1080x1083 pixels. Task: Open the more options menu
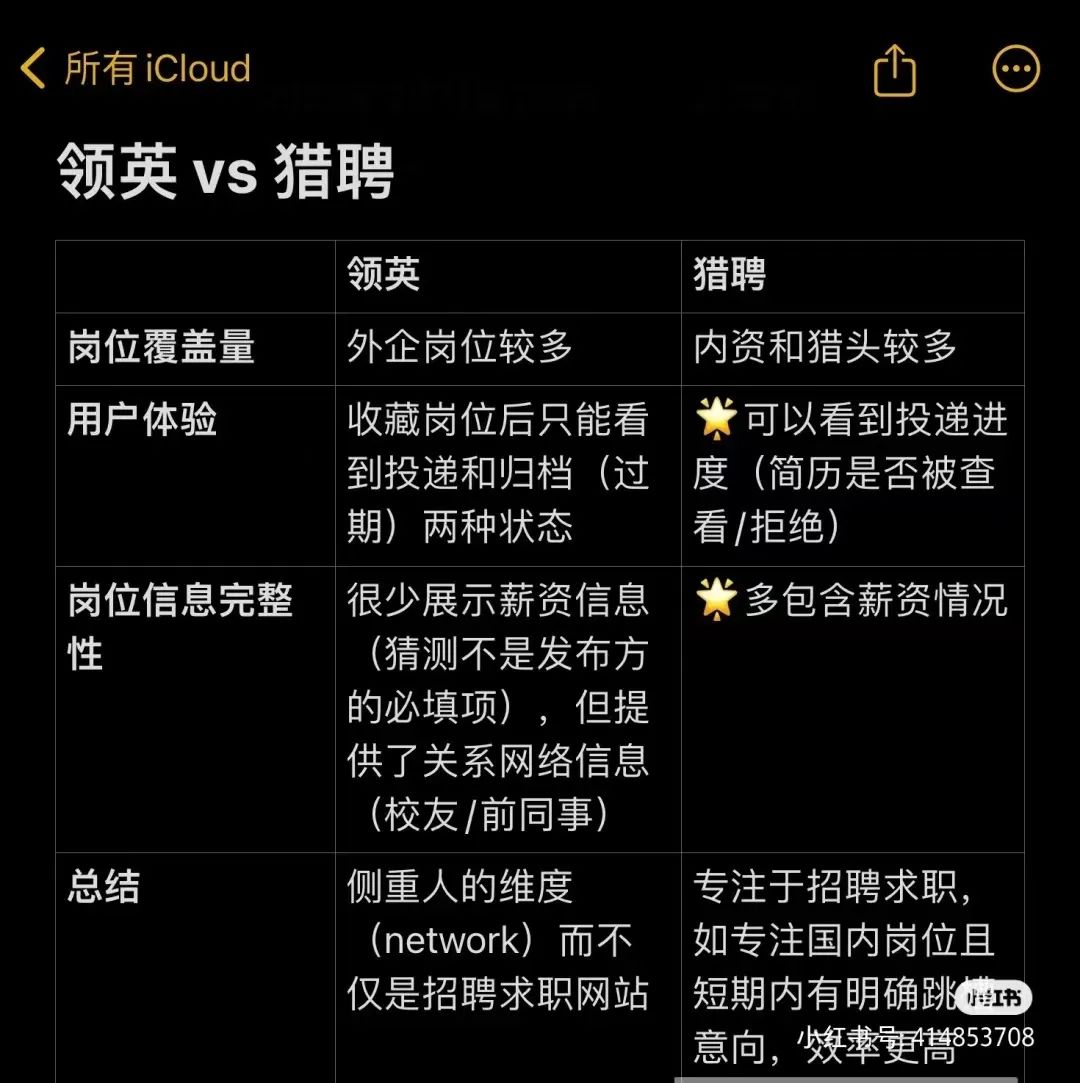[x=1016, y=69]
